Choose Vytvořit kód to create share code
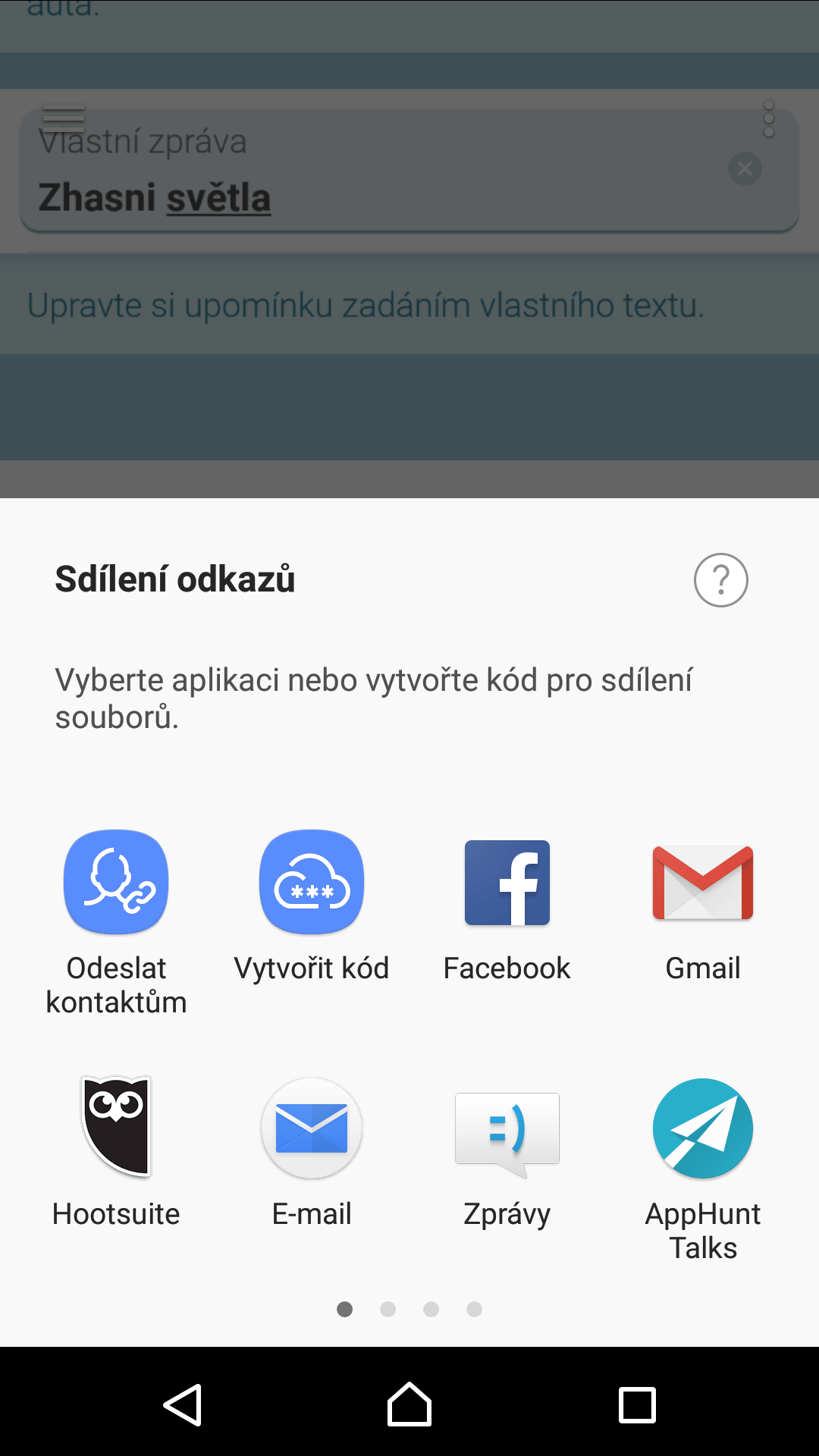Viewport: 819px width, 1456px height. [312, 882]
